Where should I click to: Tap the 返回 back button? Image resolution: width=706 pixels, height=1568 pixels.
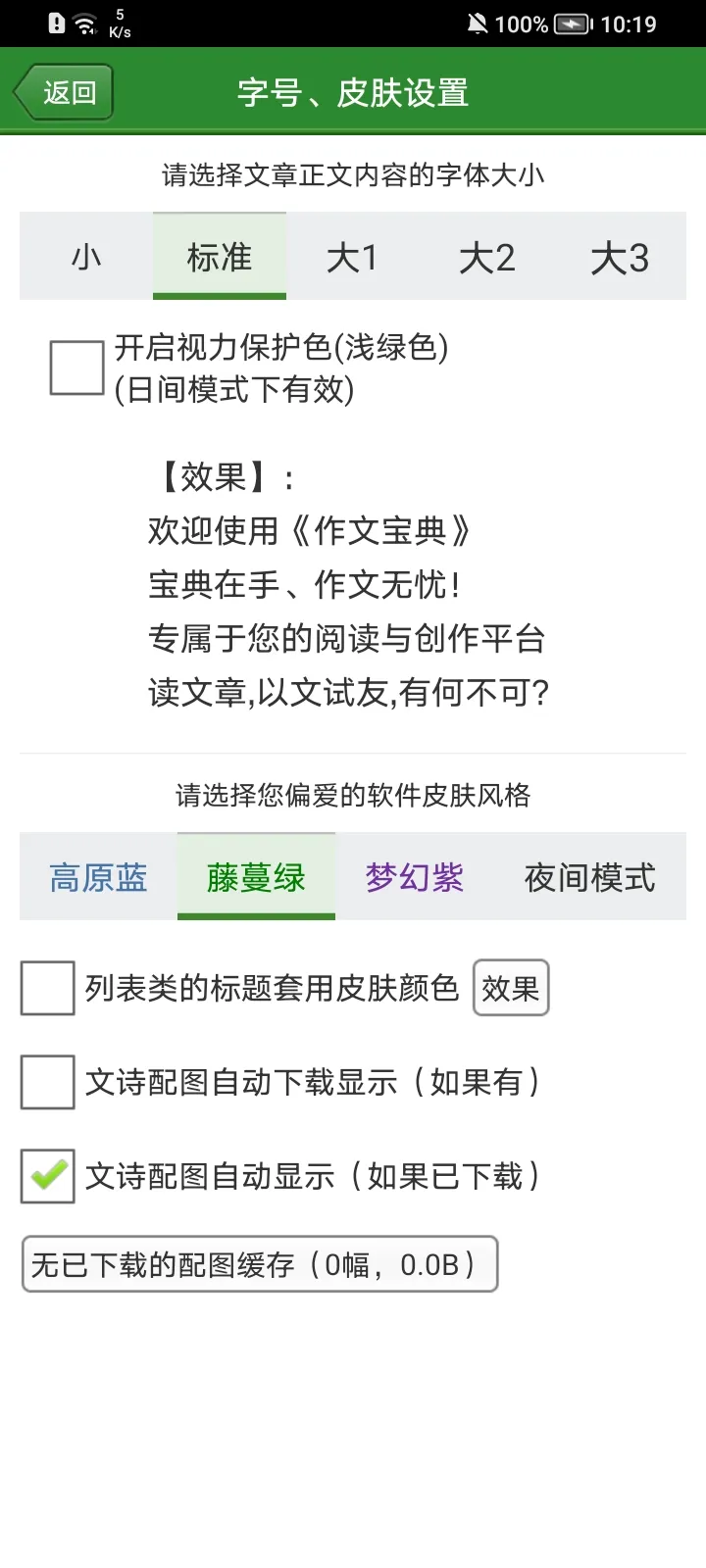pyautogui.click(x=65, y=93)
